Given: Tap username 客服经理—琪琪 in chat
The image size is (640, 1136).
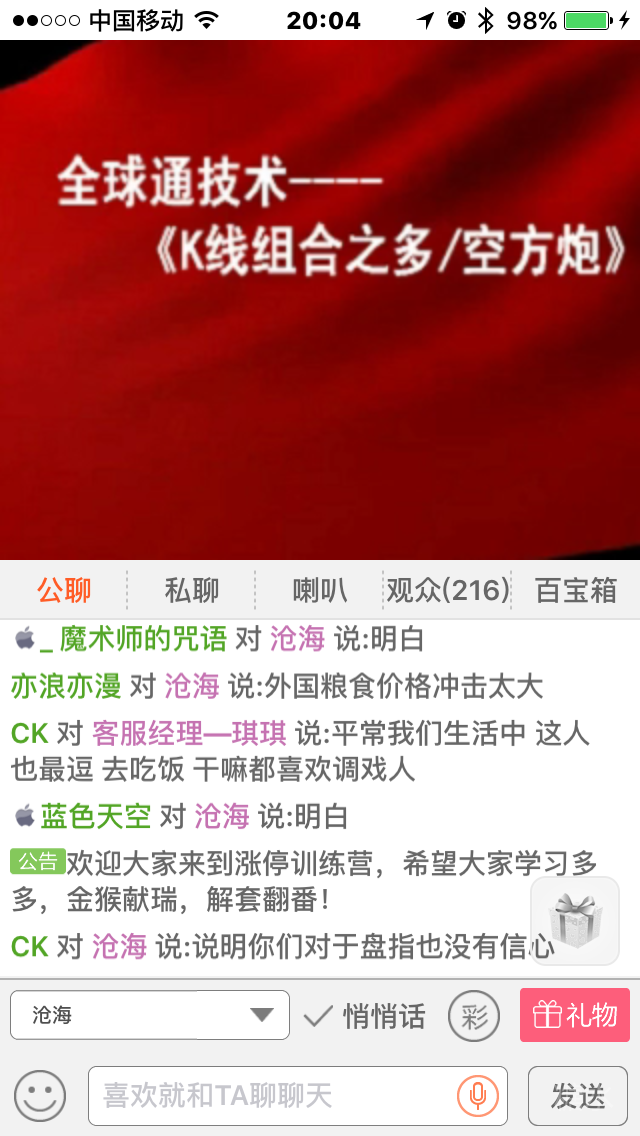Looking at the screenshot, I should click(x=189, y=734).
